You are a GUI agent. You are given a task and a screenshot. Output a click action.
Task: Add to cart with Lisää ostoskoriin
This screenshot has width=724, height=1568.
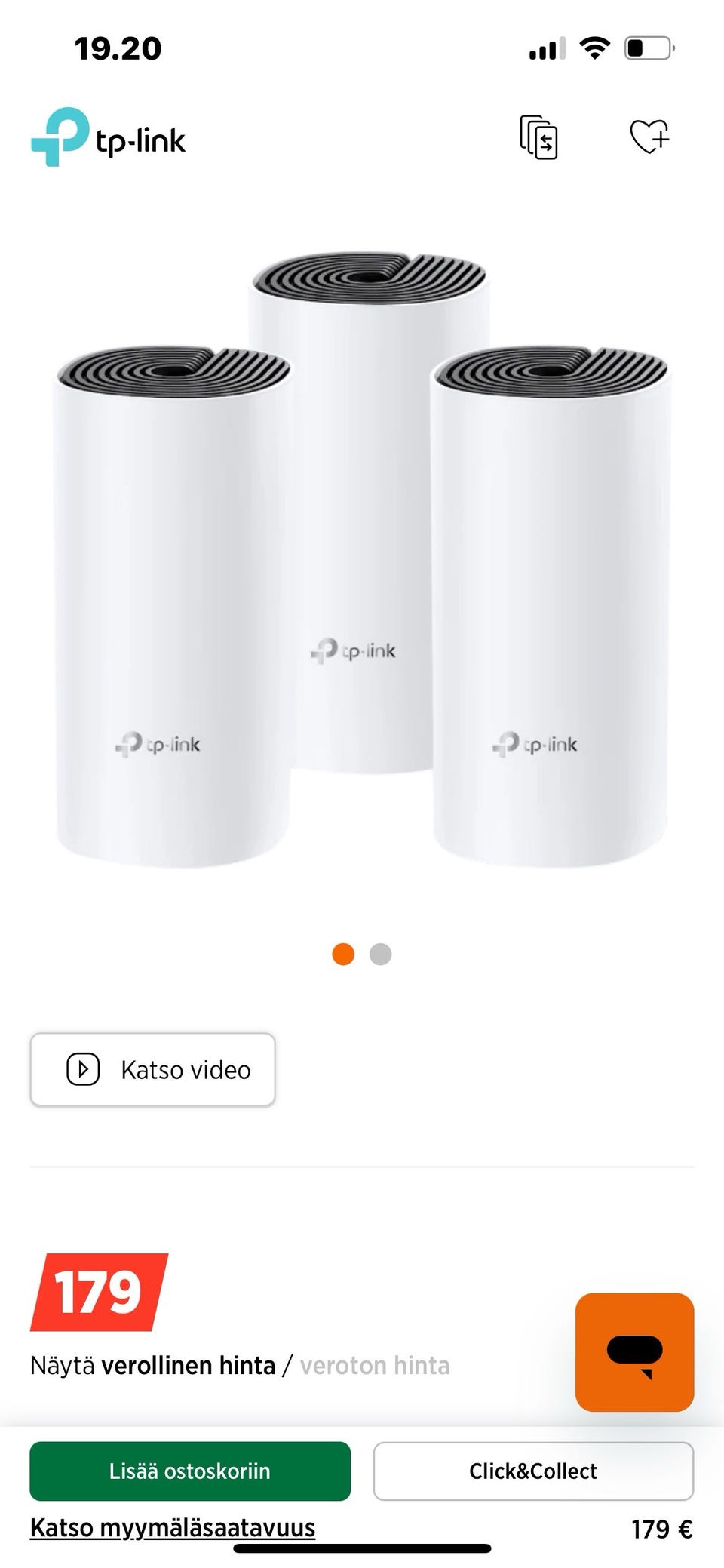click(x=190, y=1471)
